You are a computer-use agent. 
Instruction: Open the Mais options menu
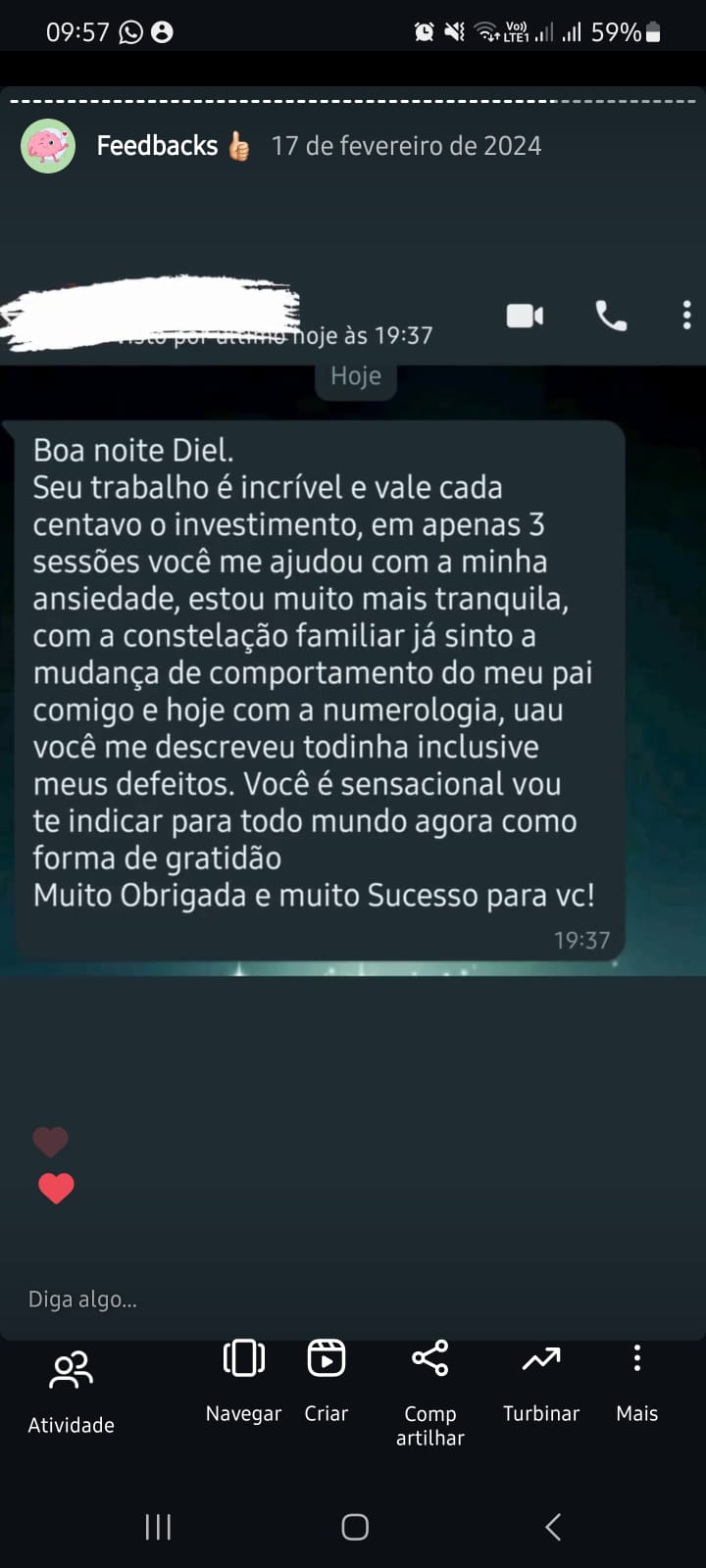[636, 1380]
